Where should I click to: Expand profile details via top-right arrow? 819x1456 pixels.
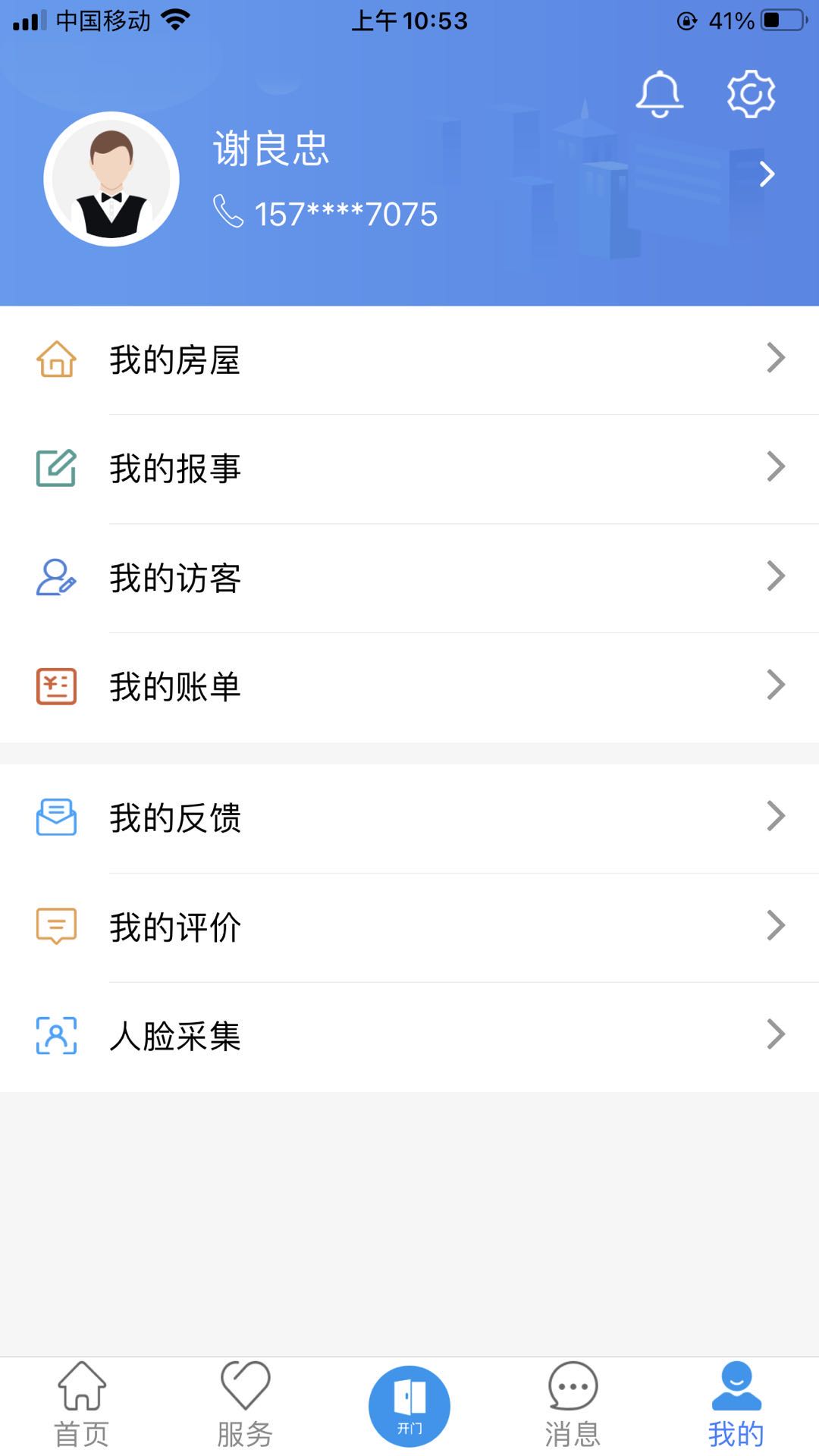(766, 173)
